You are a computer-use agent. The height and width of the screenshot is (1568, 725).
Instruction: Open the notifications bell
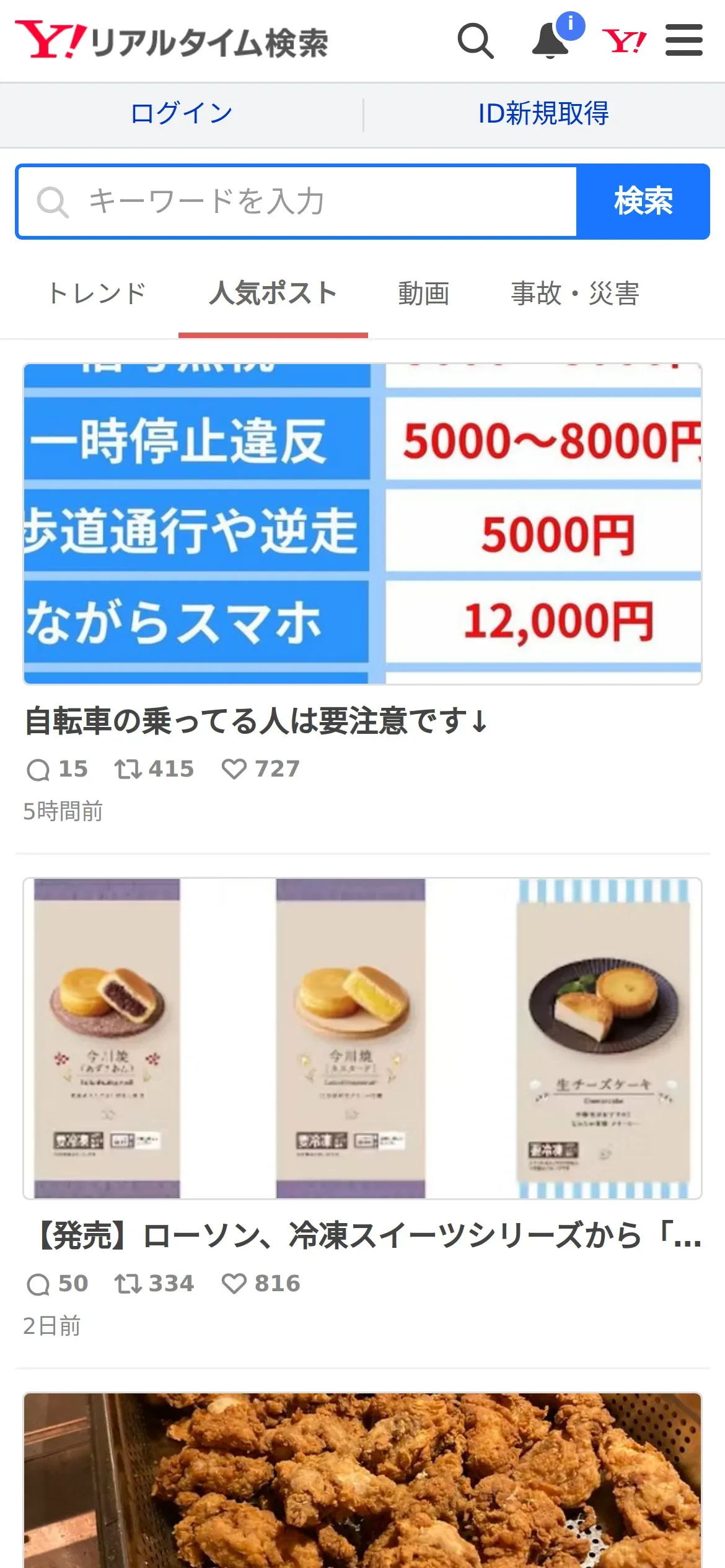click(x=552, y=40)
